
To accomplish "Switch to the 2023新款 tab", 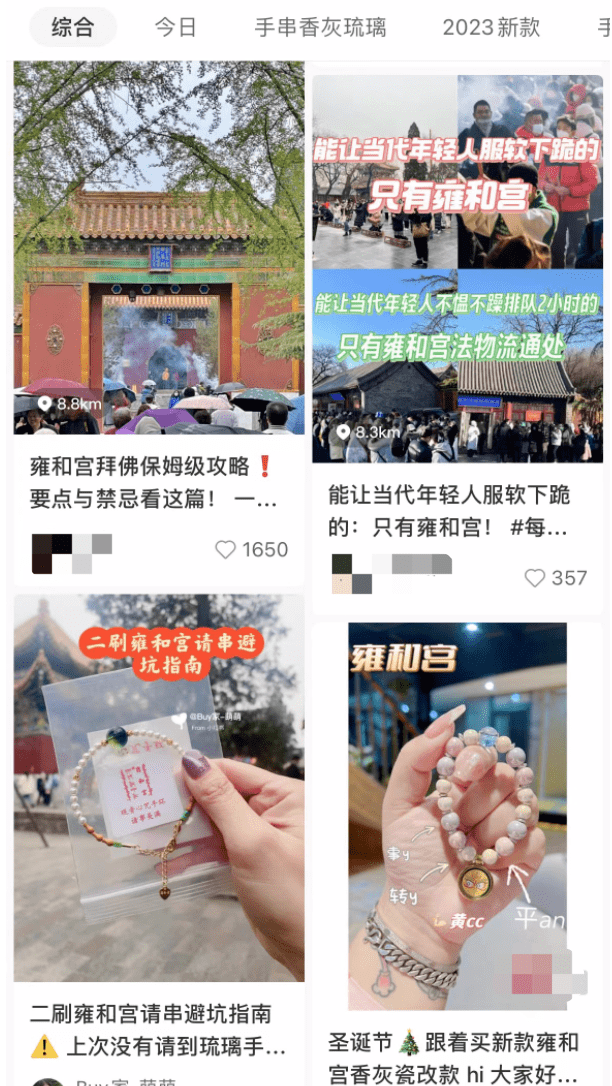I will (x=491, y=27).
